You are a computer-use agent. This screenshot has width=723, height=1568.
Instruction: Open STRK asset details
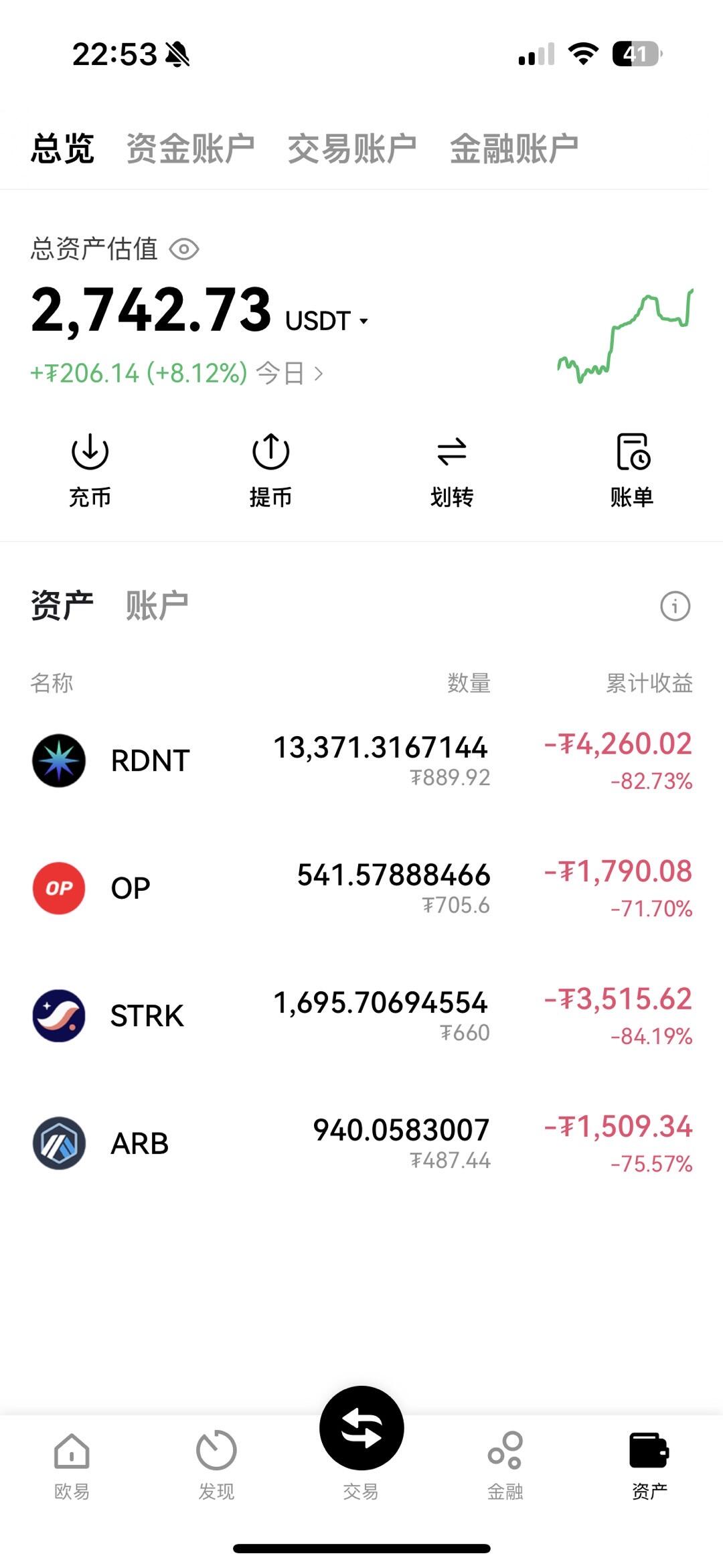click(x=361, y=1016)
